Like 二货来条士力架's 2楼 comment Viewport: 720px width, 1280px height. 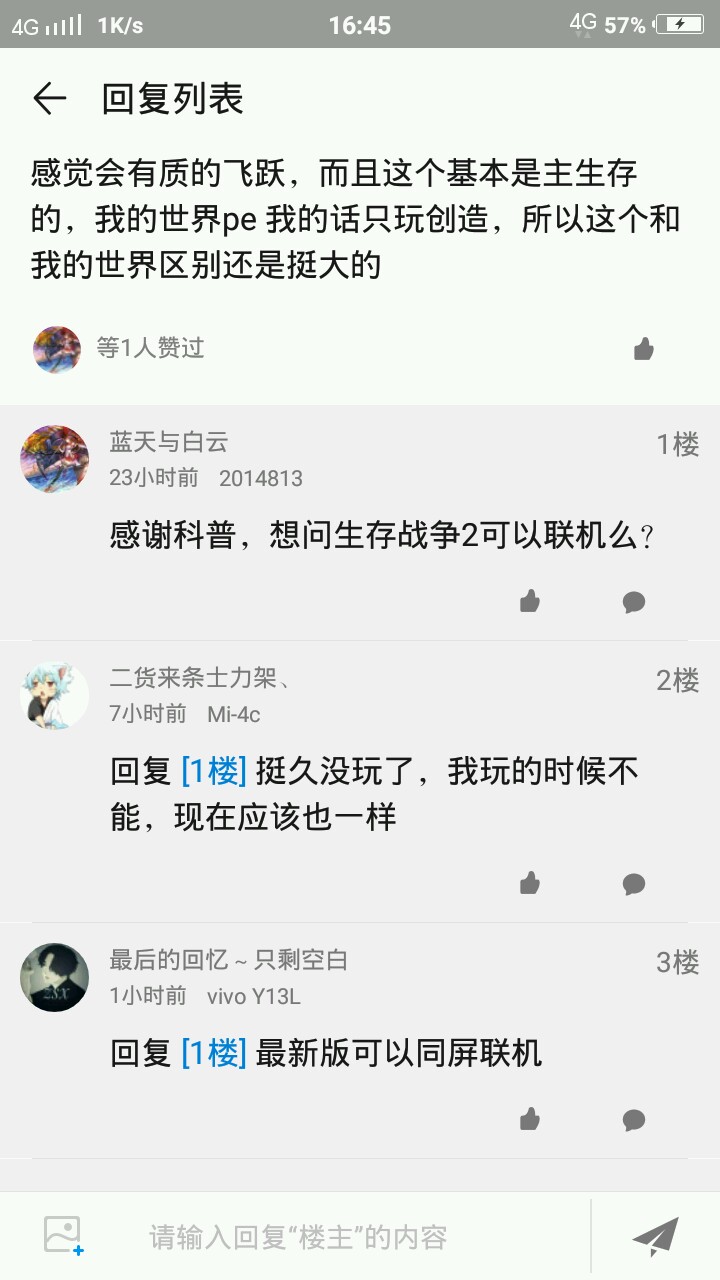click(530, 883)
